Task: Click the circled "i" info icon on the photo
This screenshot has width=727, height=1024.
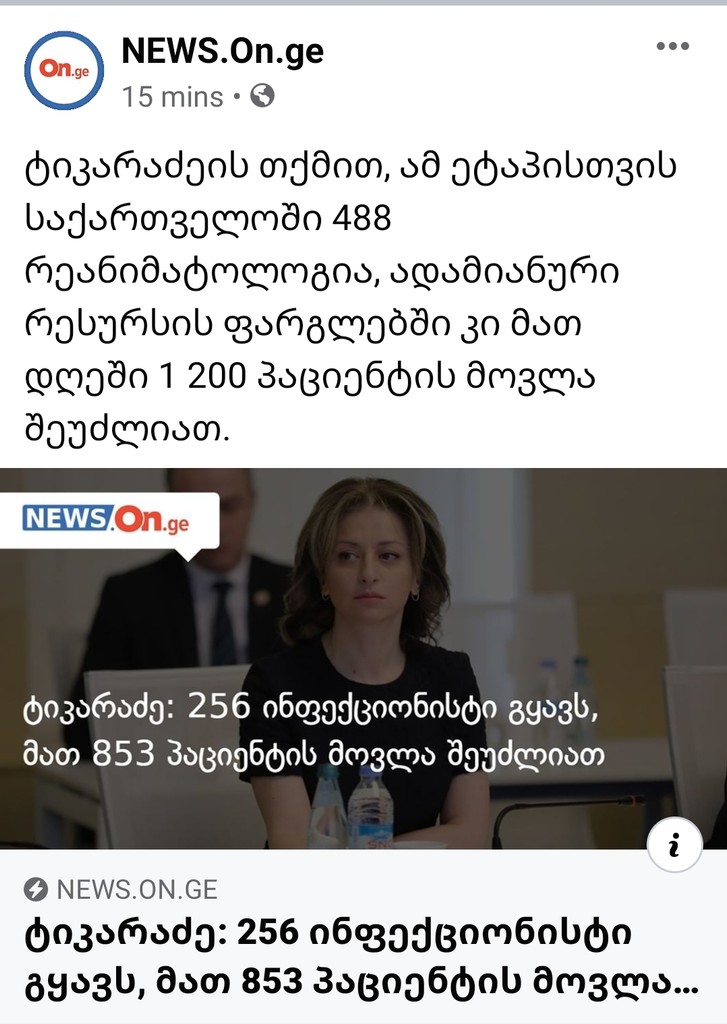Action: click(x=676, y=845)
